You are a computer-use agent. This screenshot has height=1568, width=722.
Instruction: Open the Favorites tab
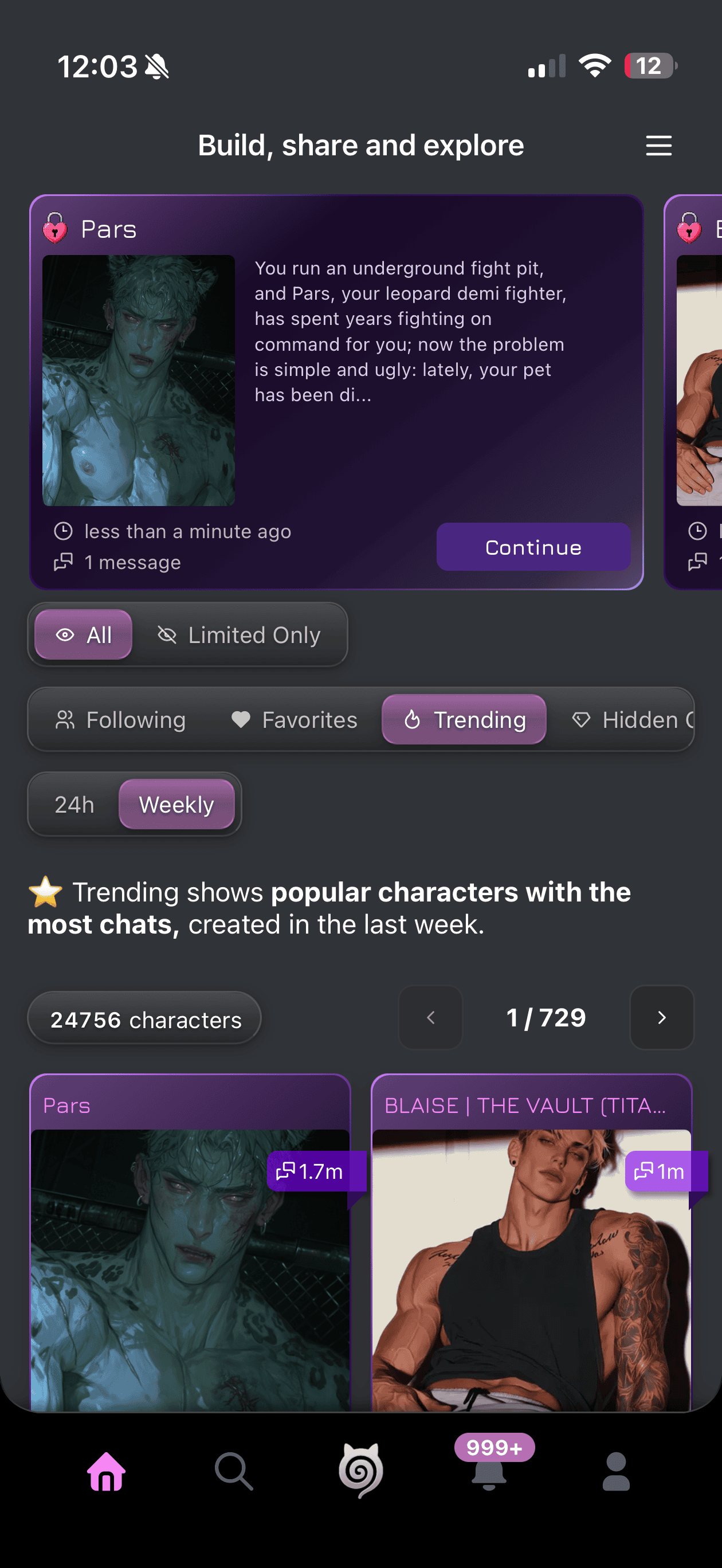tap(295, 719)
